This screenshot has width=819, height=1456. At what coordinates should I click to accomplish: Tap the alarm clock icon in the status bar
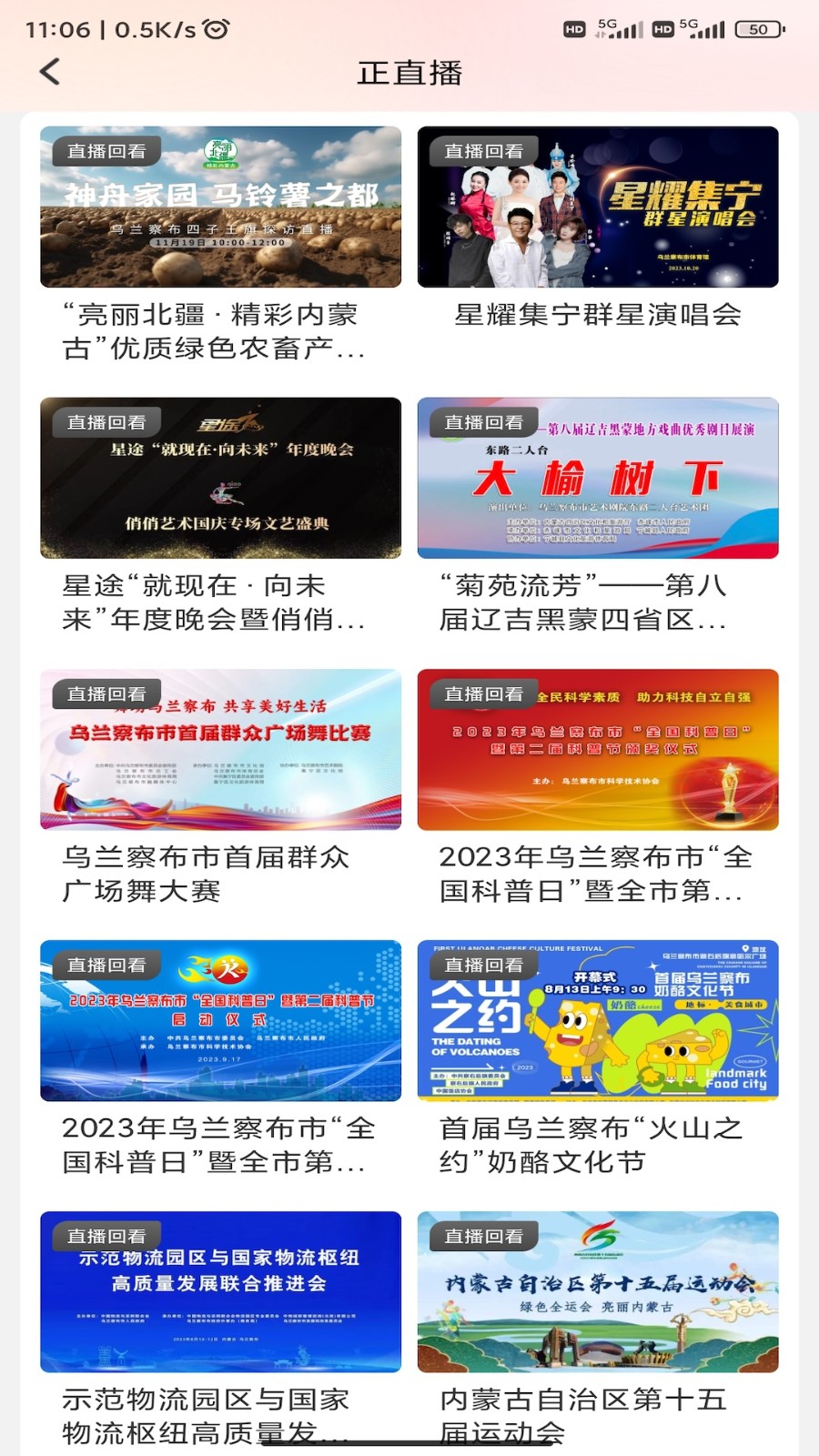point(216,28)
